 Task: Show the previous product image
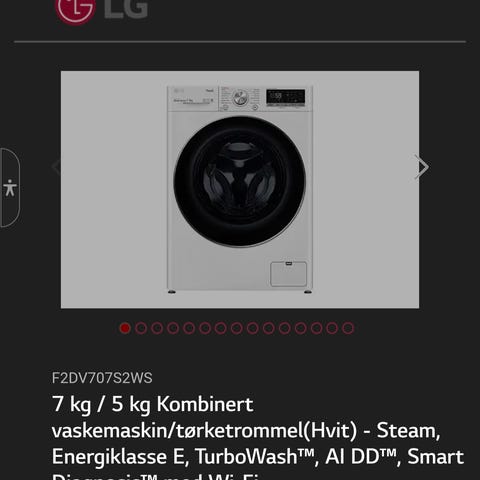point(57,167)
